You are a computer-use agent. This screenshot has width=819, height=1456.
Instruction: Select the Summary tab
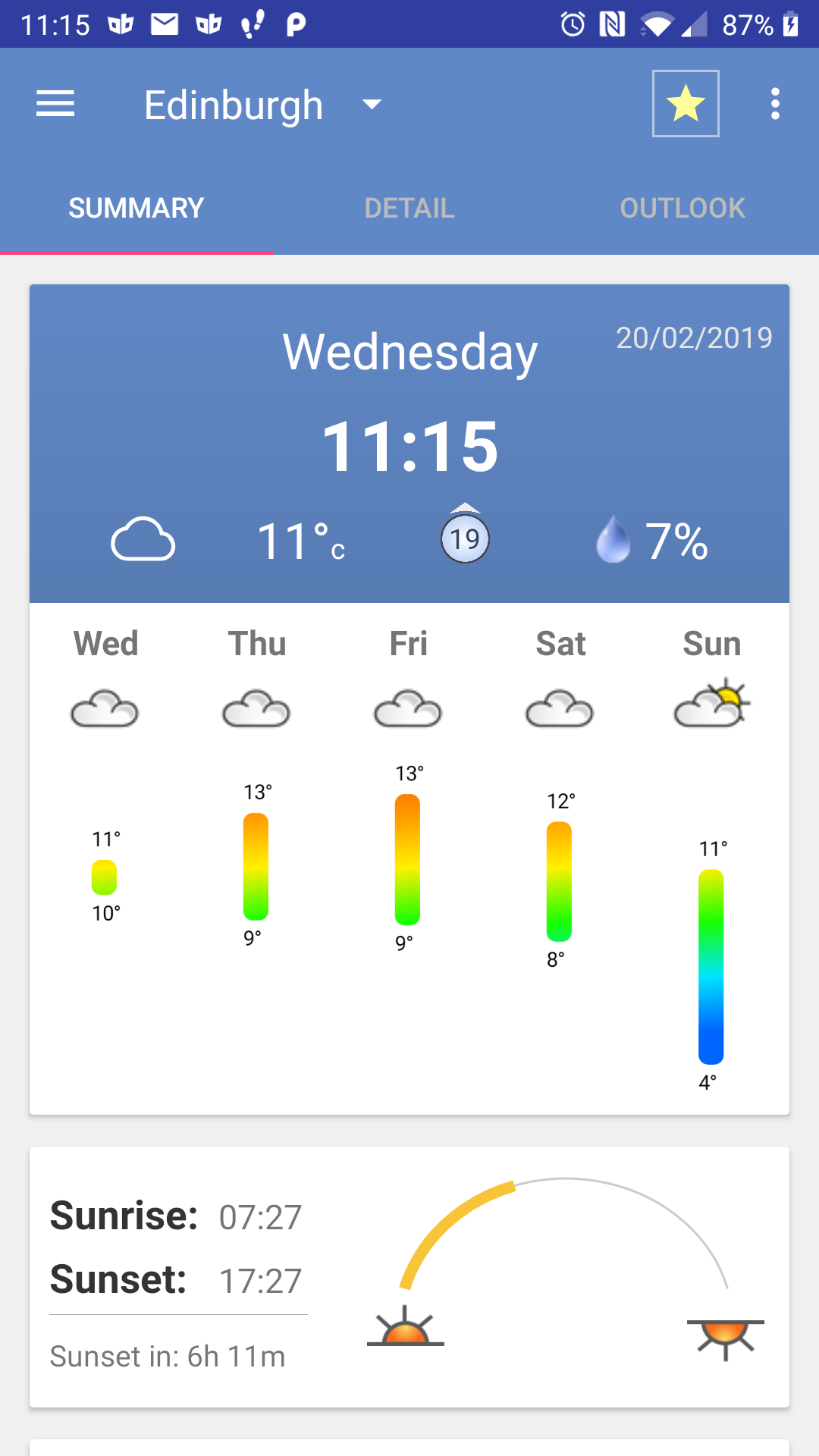[136, 208]
